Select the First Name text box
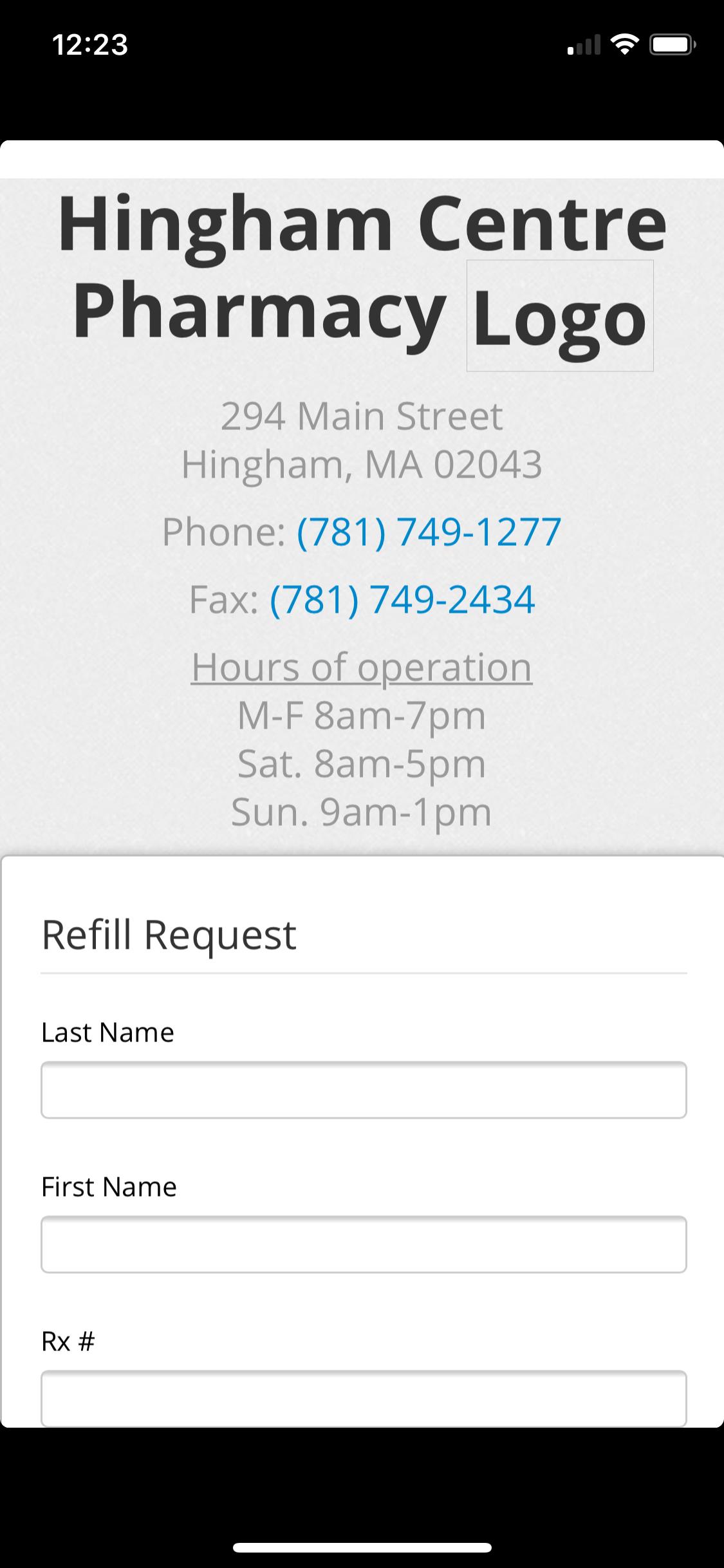 [x=364, y=1244]
